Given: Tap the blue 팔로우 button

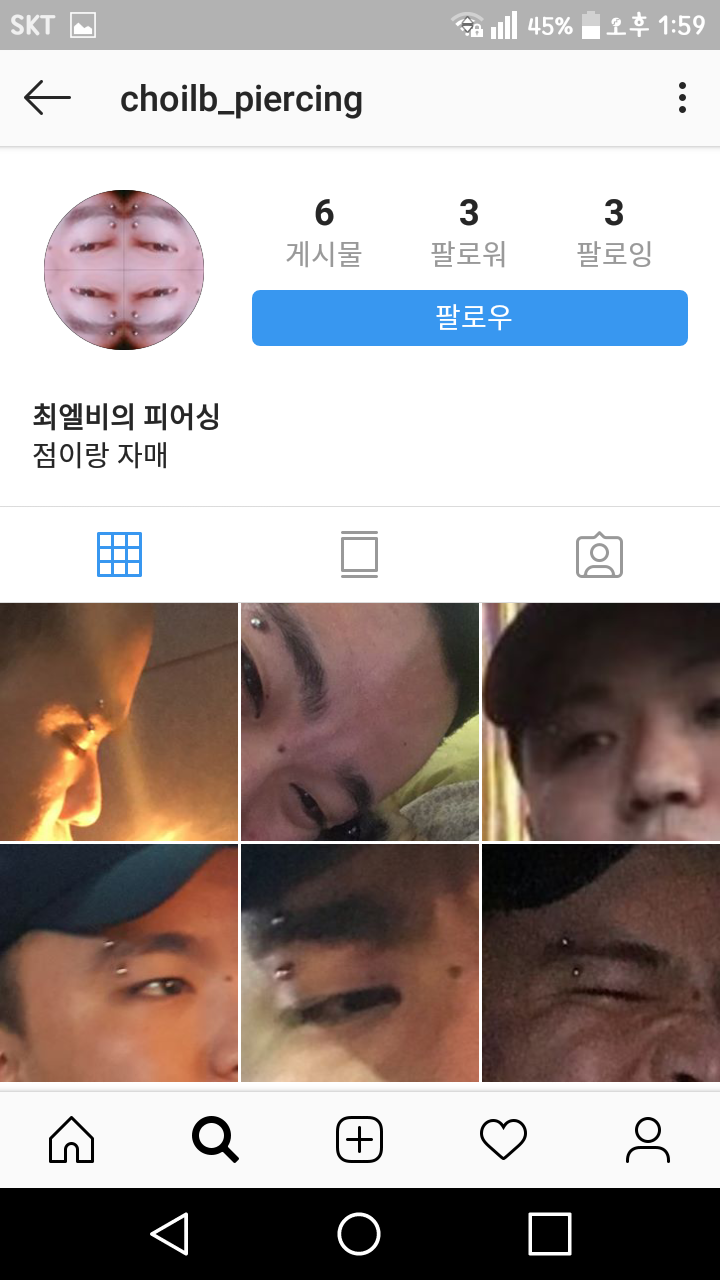Looking at the screenshot, I should point(470,318).
